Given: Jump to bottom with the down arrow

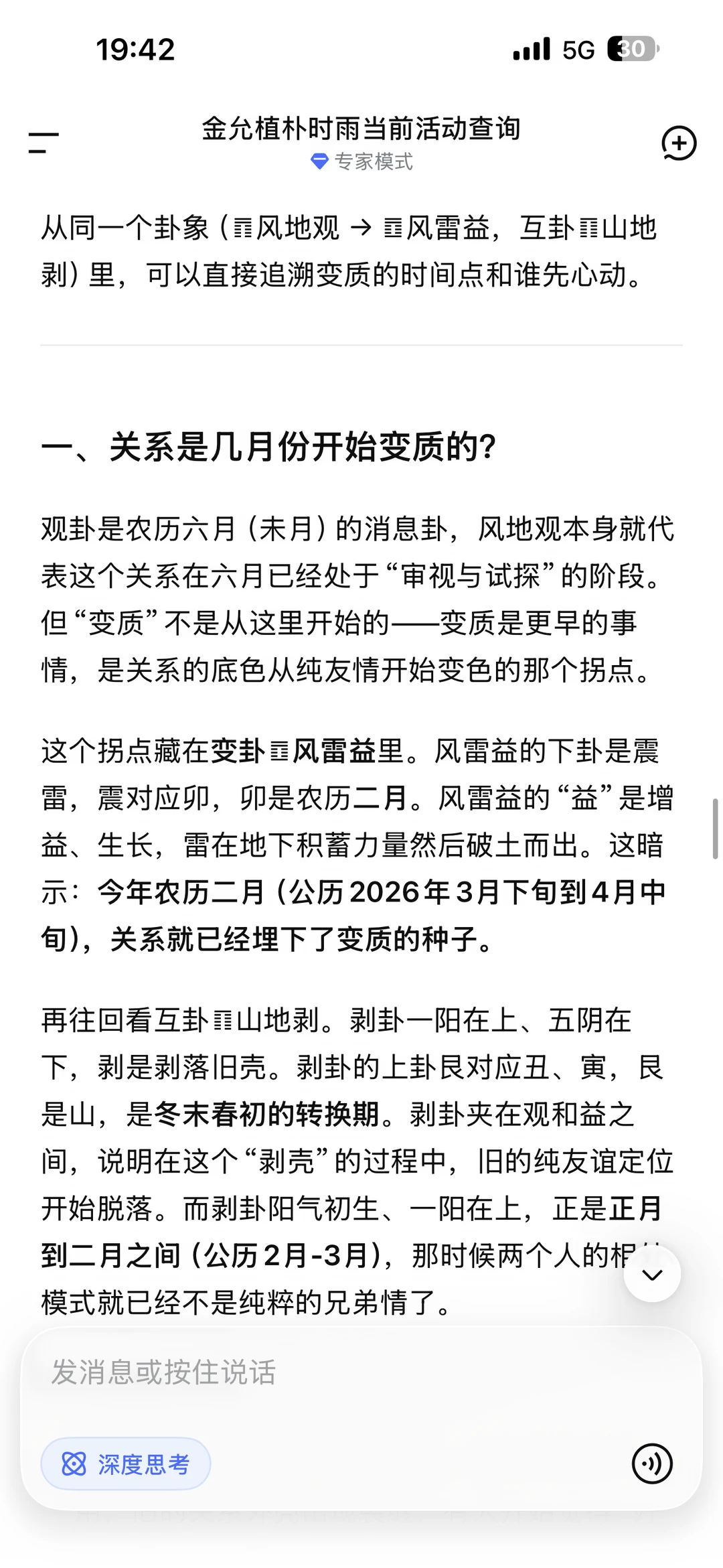Looking at the screenshot, I should point(652,1273).
